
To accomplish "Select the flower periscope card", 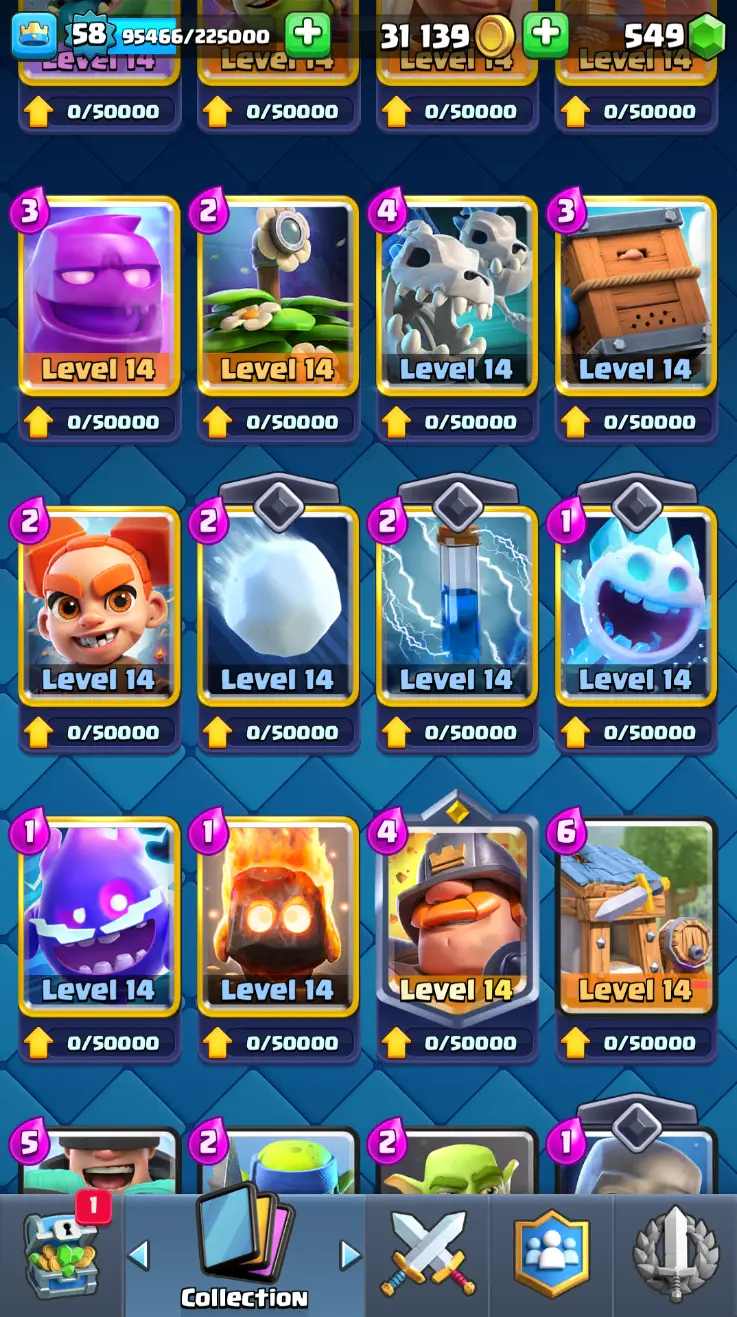I will click(278, 297).
